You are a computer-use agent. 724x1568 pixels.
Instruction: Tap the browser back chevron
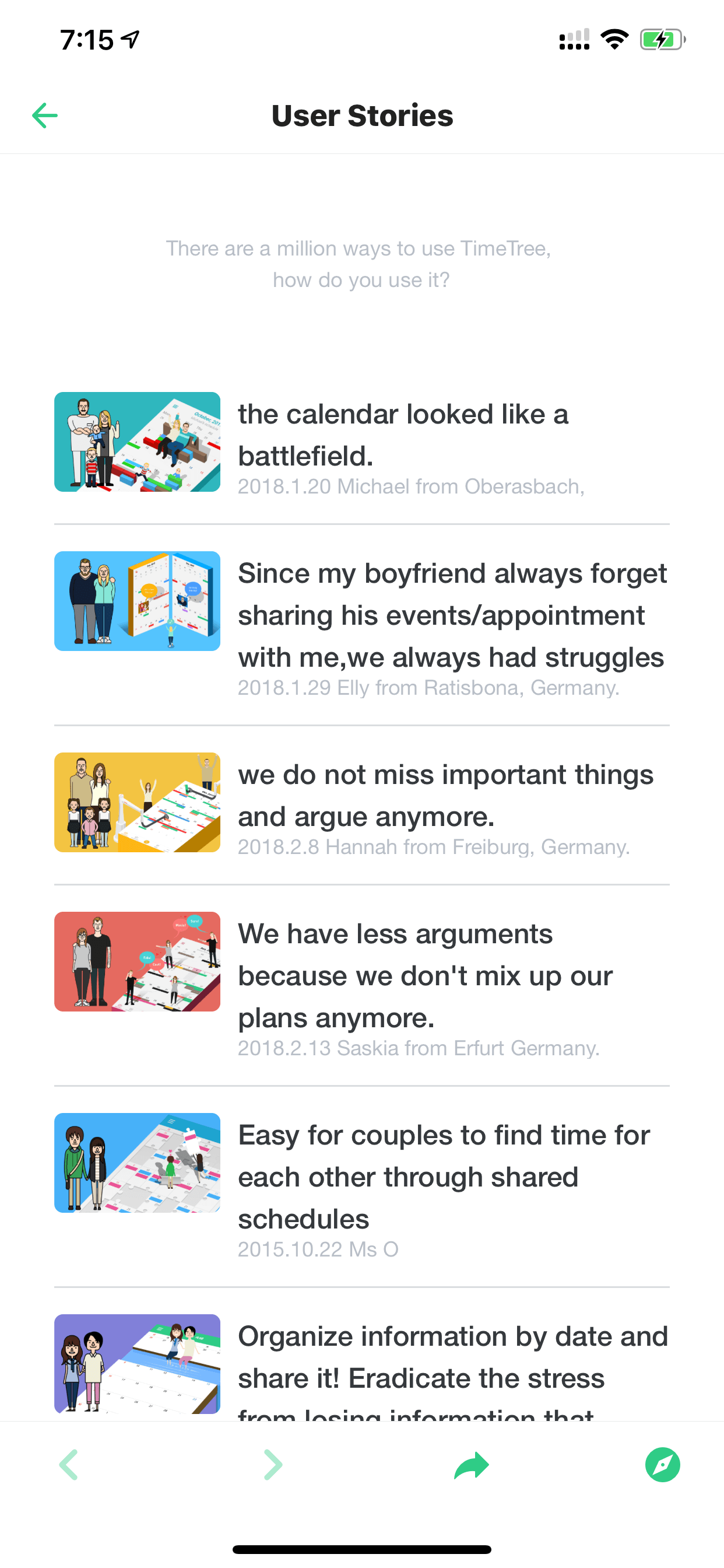click(x=69, y=1465)
